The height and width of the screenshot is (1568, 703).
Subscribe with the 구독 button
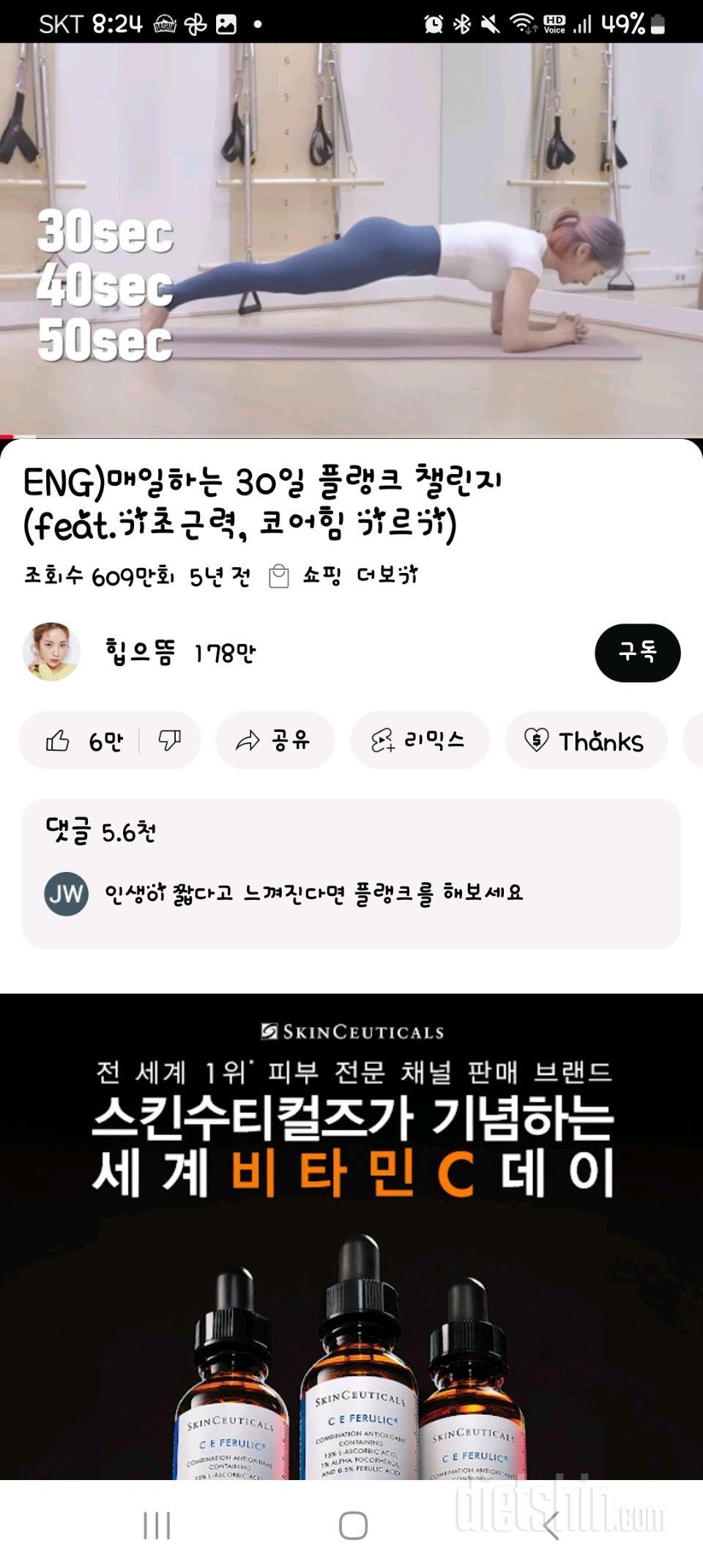point(637,652)
